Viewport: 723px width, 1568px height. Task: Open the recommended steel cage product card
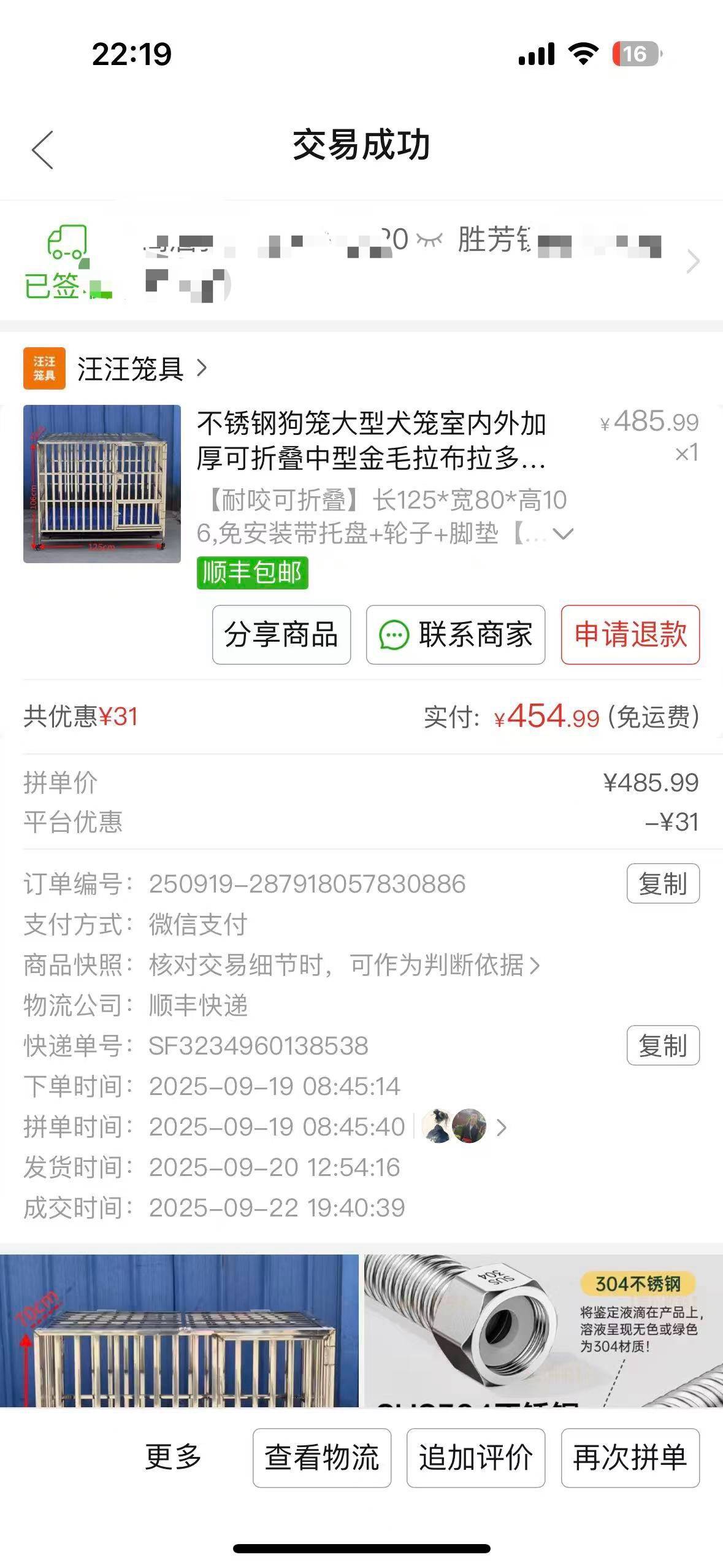click(179, 1330)
